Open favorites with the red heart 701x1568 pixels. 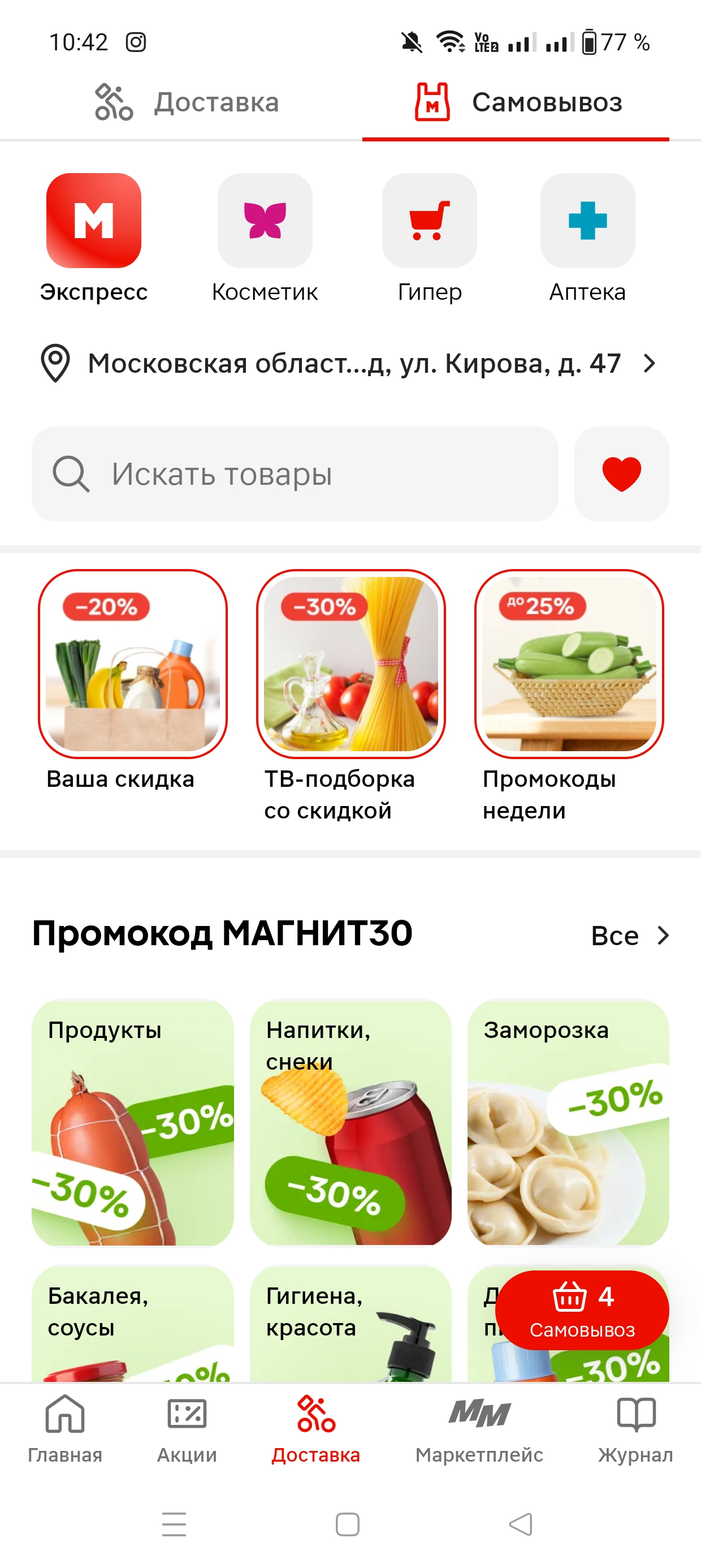621,473
